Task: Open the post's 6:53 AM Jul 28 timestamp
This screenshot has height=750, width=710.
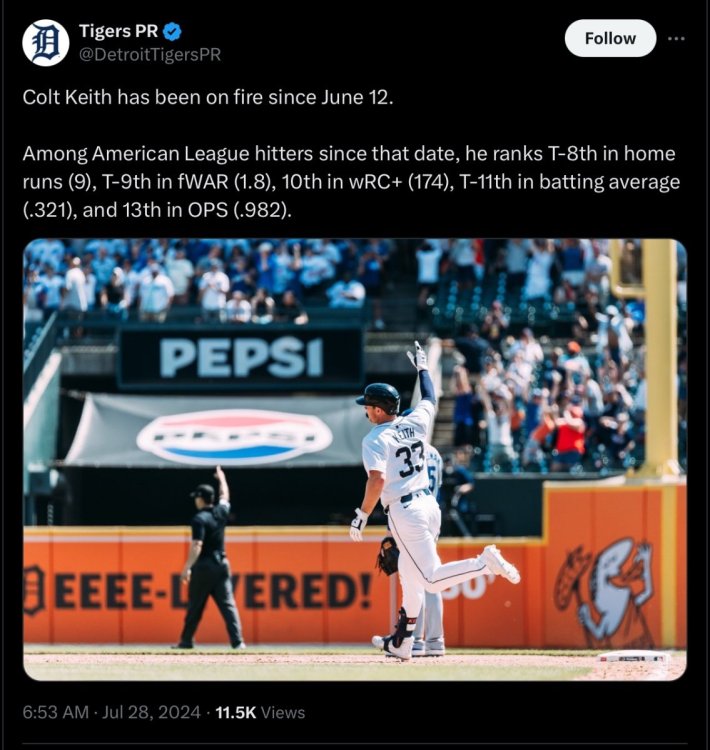Action: pyautogui.click(x=111, y=712)
